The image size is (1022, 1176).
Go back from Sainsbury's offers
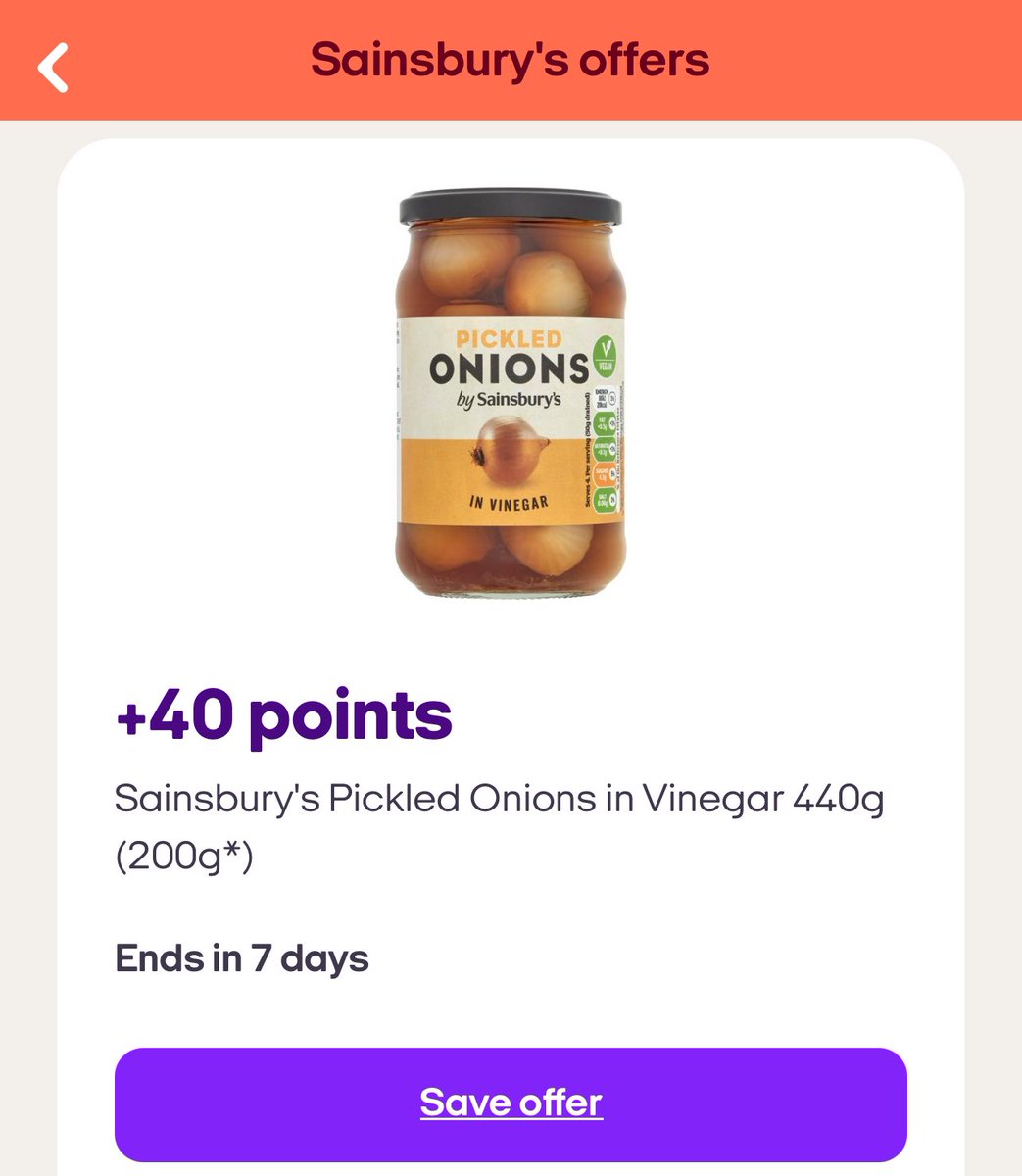(x=54, y=67)
